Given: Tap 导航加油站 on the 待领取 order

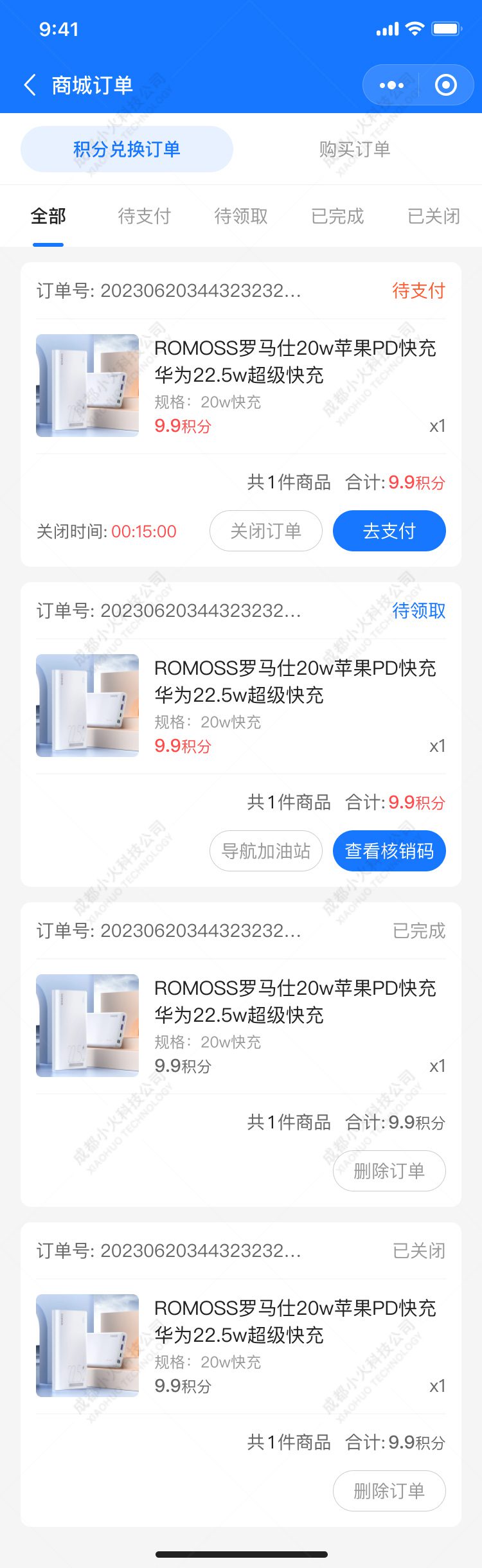Looking at the screenshot, I should click(x=265, y=851).
